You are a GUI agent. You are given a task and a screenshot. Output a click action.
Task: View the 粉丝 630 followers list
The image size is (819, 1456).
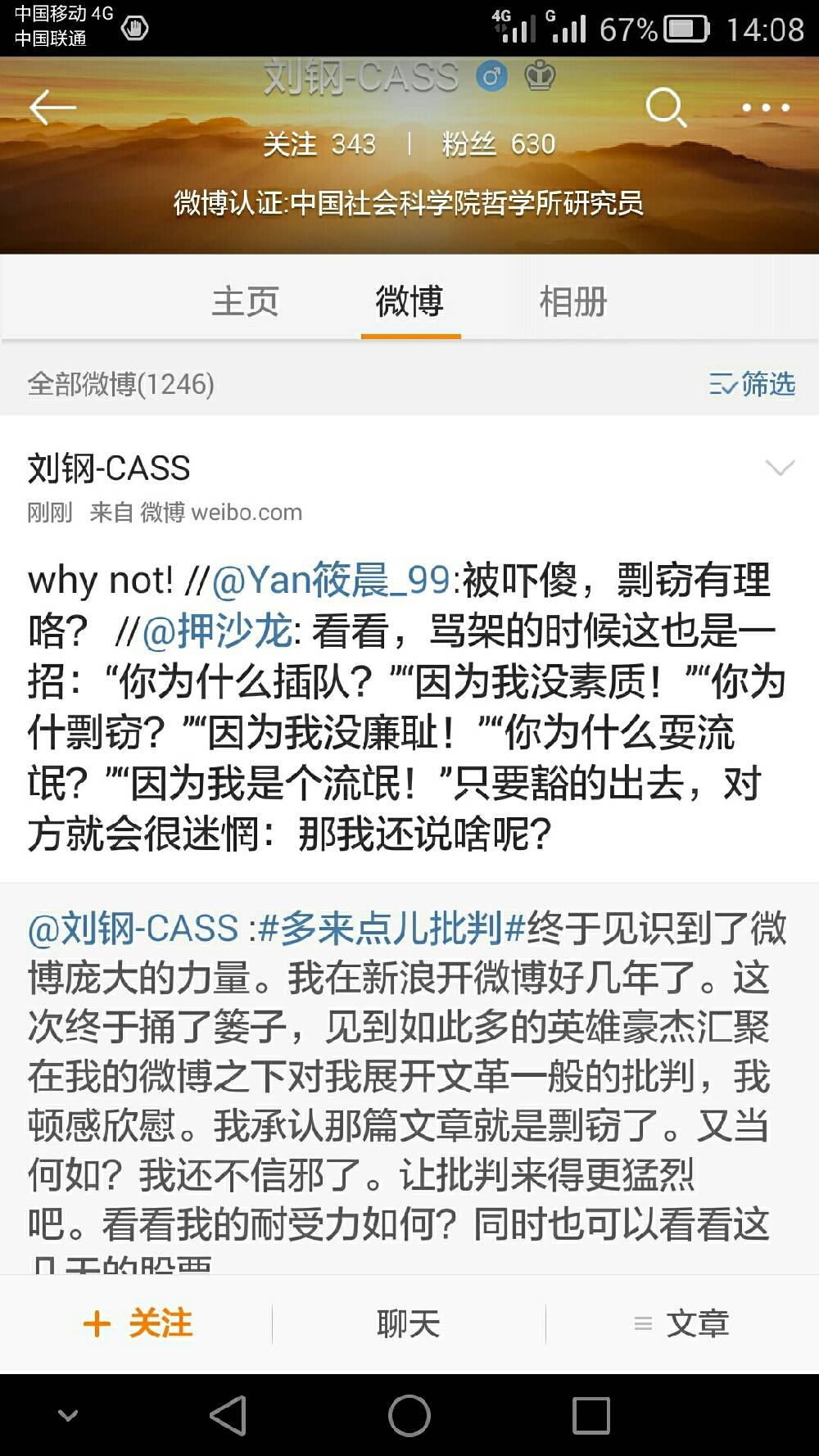[x=498, y=144]
